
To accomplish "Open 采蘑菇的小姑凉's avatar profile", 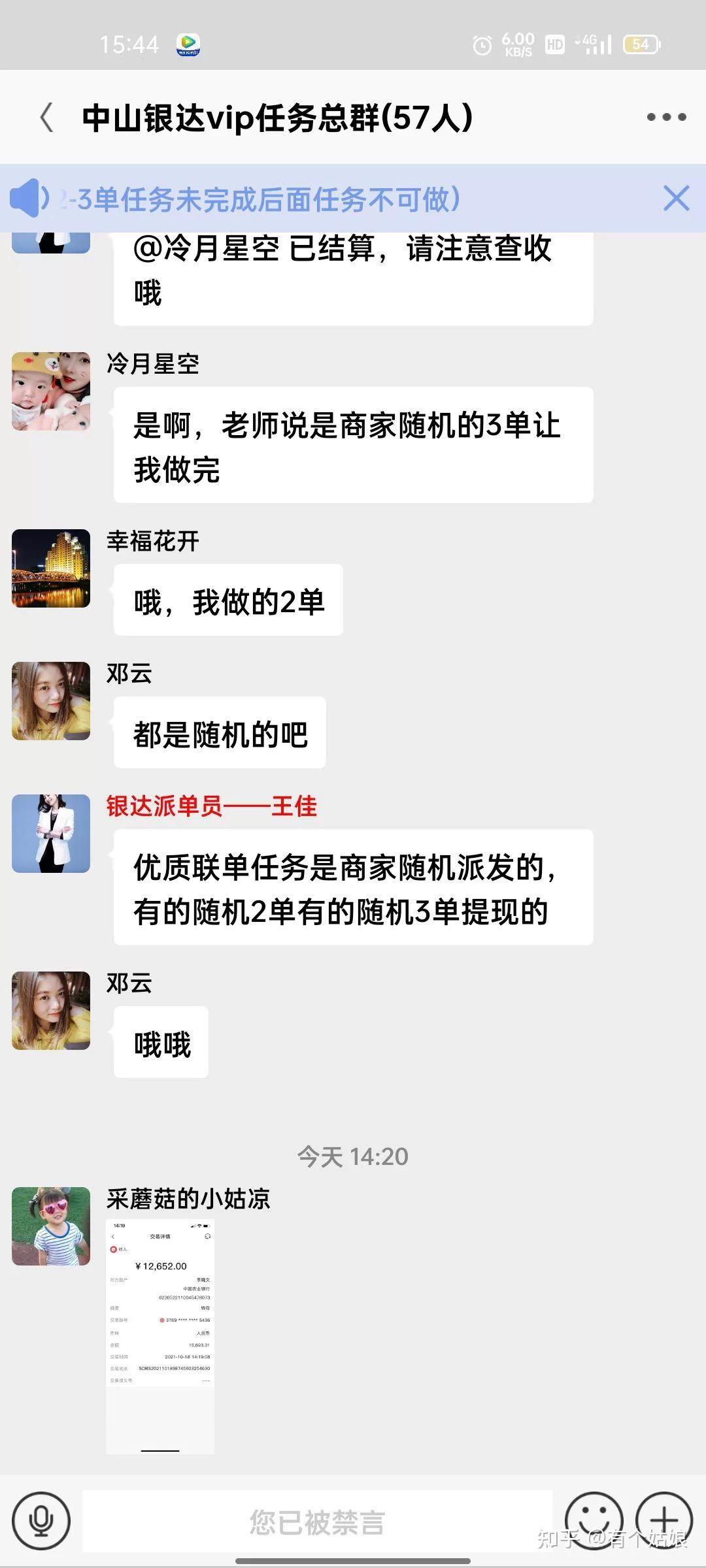I will 51,1226.
